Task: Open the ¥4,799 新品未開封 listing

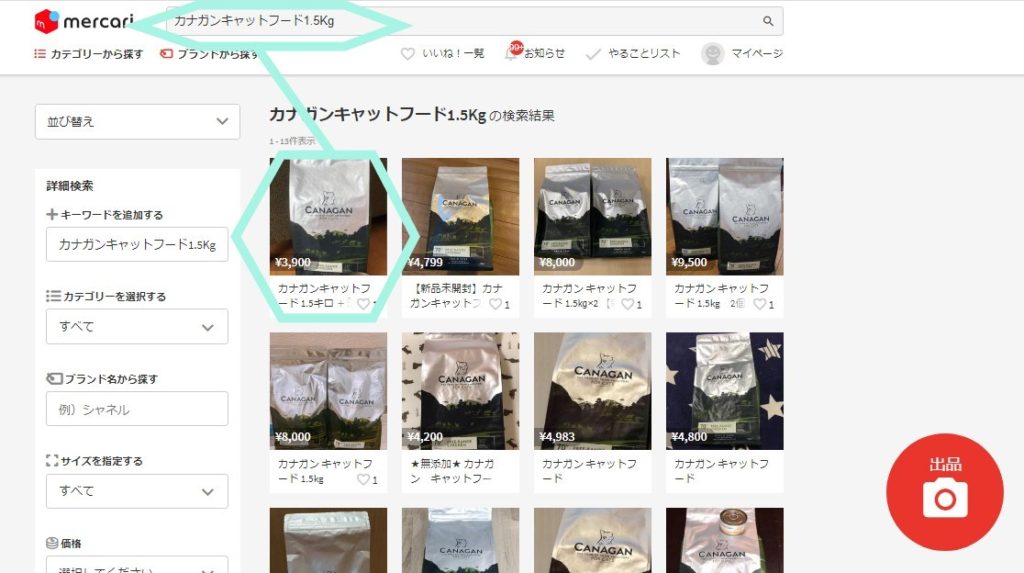Action: pos(460,217)
